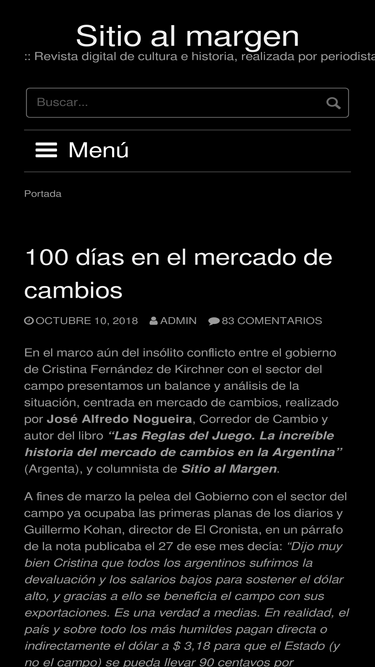375x667 pixels.
Task: Open the Sitio al margen site title
Action: point(188,36)
